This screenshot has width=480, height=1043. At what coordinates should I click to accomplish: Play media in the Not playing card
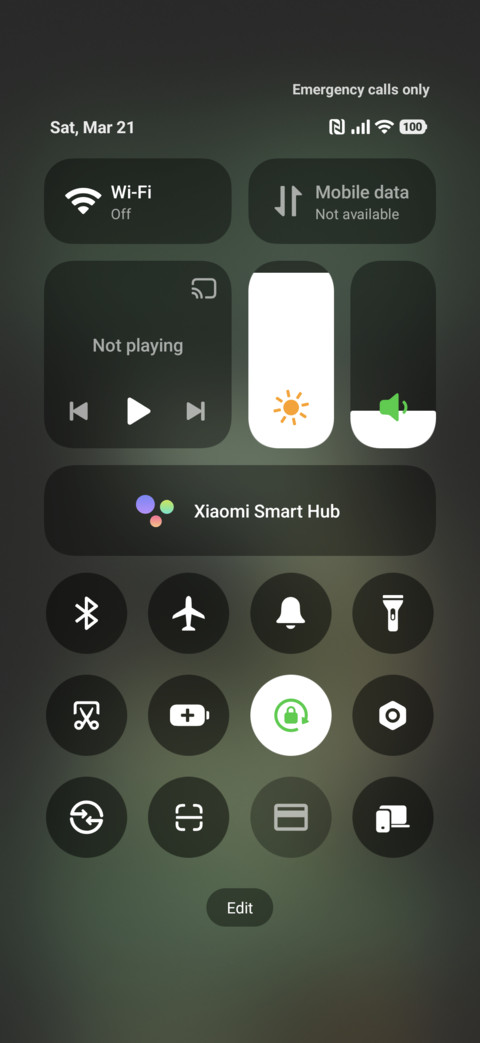[138, 411]
